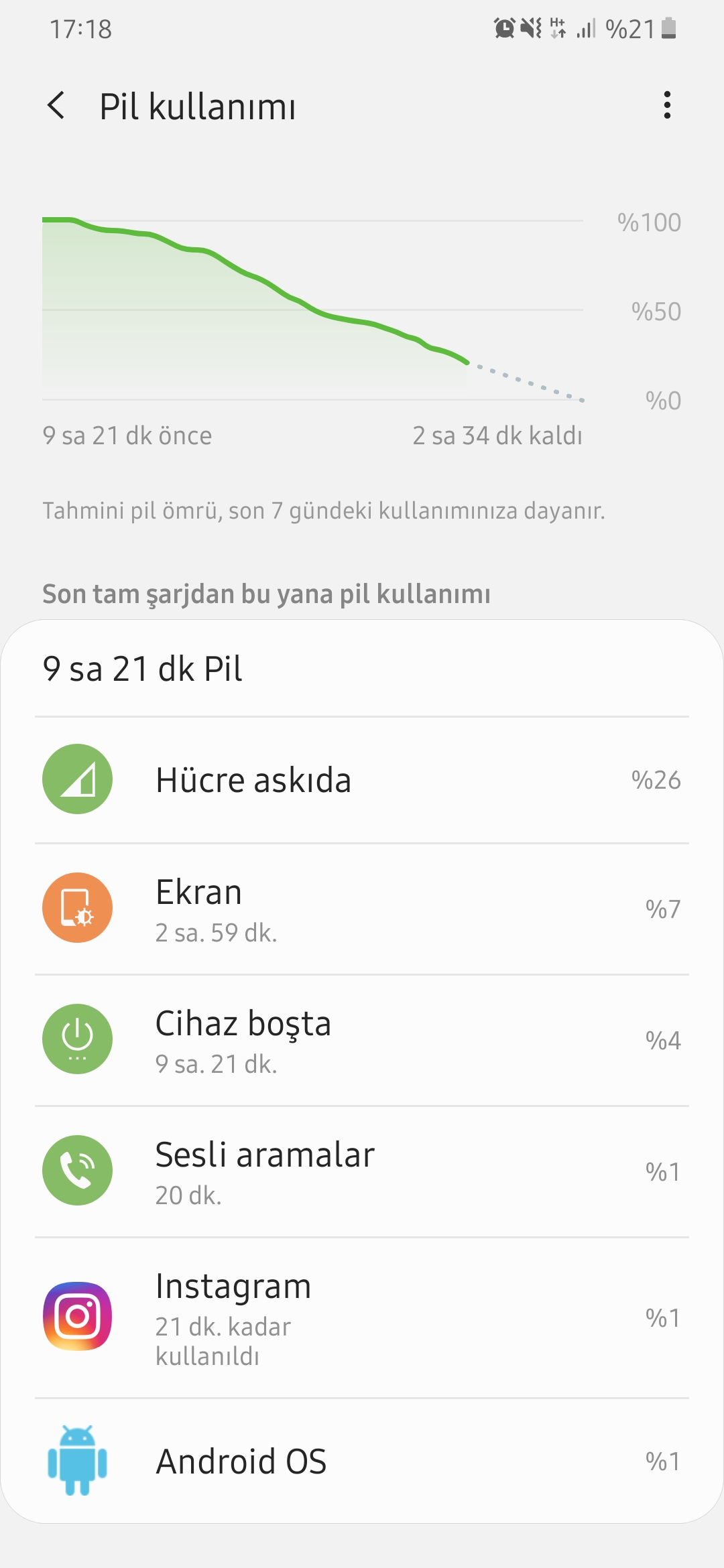This screenshot has width=724, height=1568.
Task: Open Instagram battery usage details
Action: 362,1318
